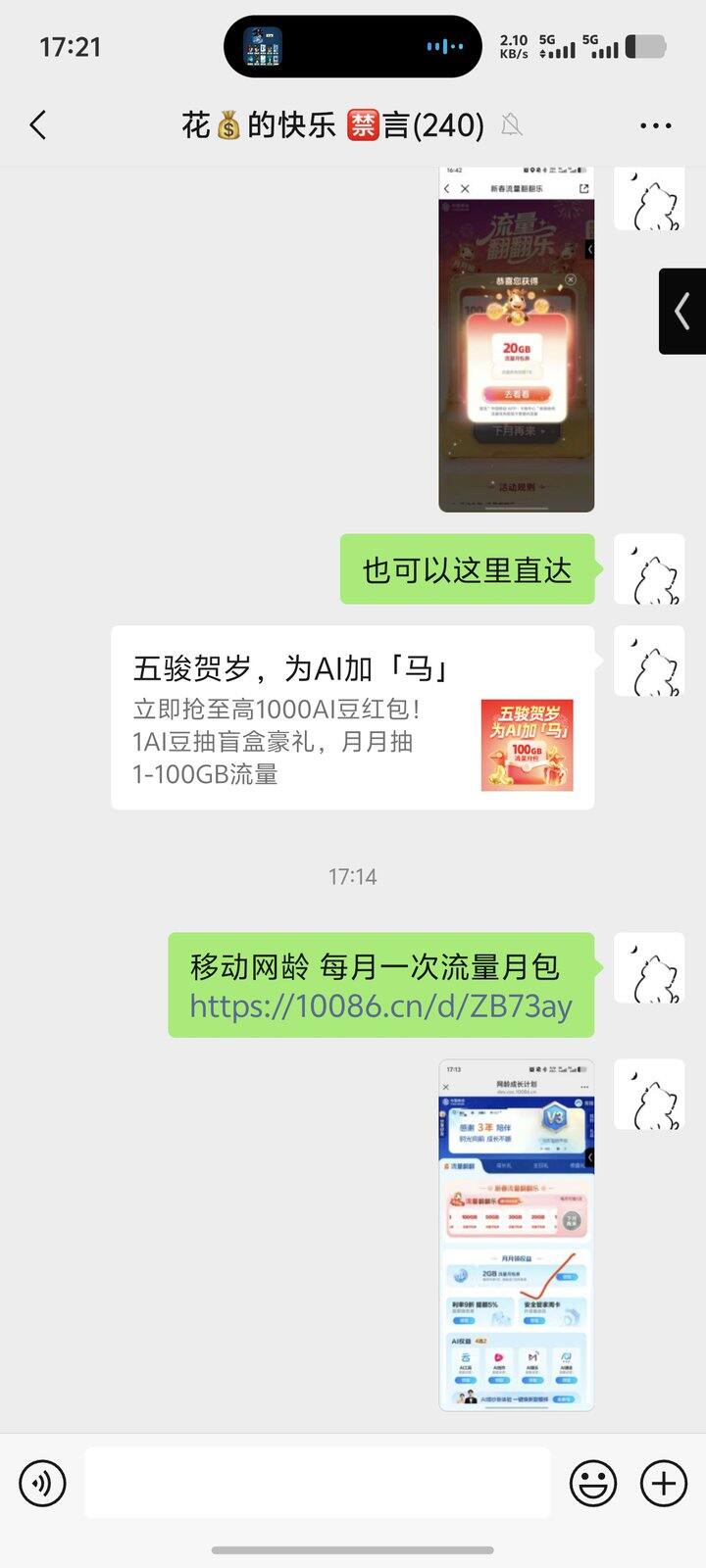
Task: View the 网龄成长计划 screenshot image
Action: 516,1235
